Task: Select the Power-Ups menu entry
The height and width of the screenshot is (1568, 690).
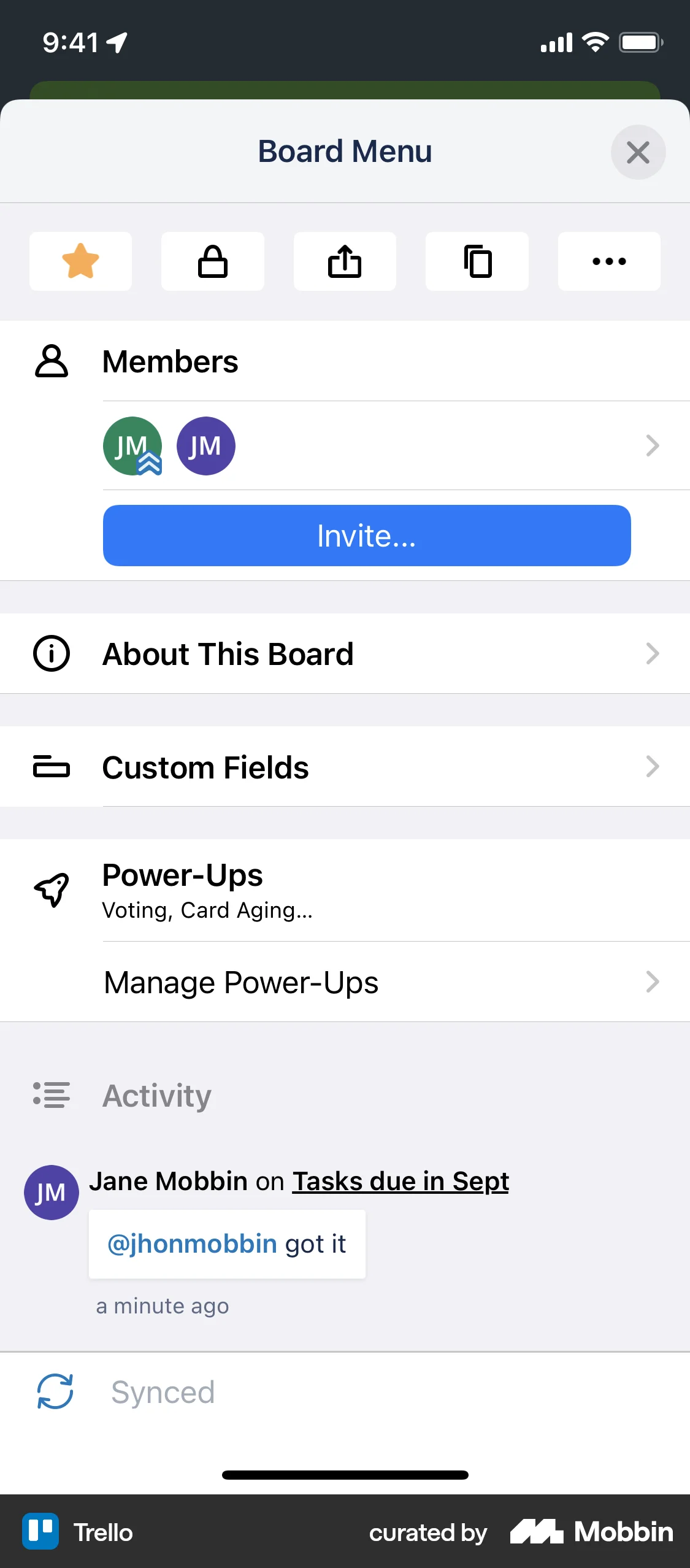Action: (x=182, y=875)
